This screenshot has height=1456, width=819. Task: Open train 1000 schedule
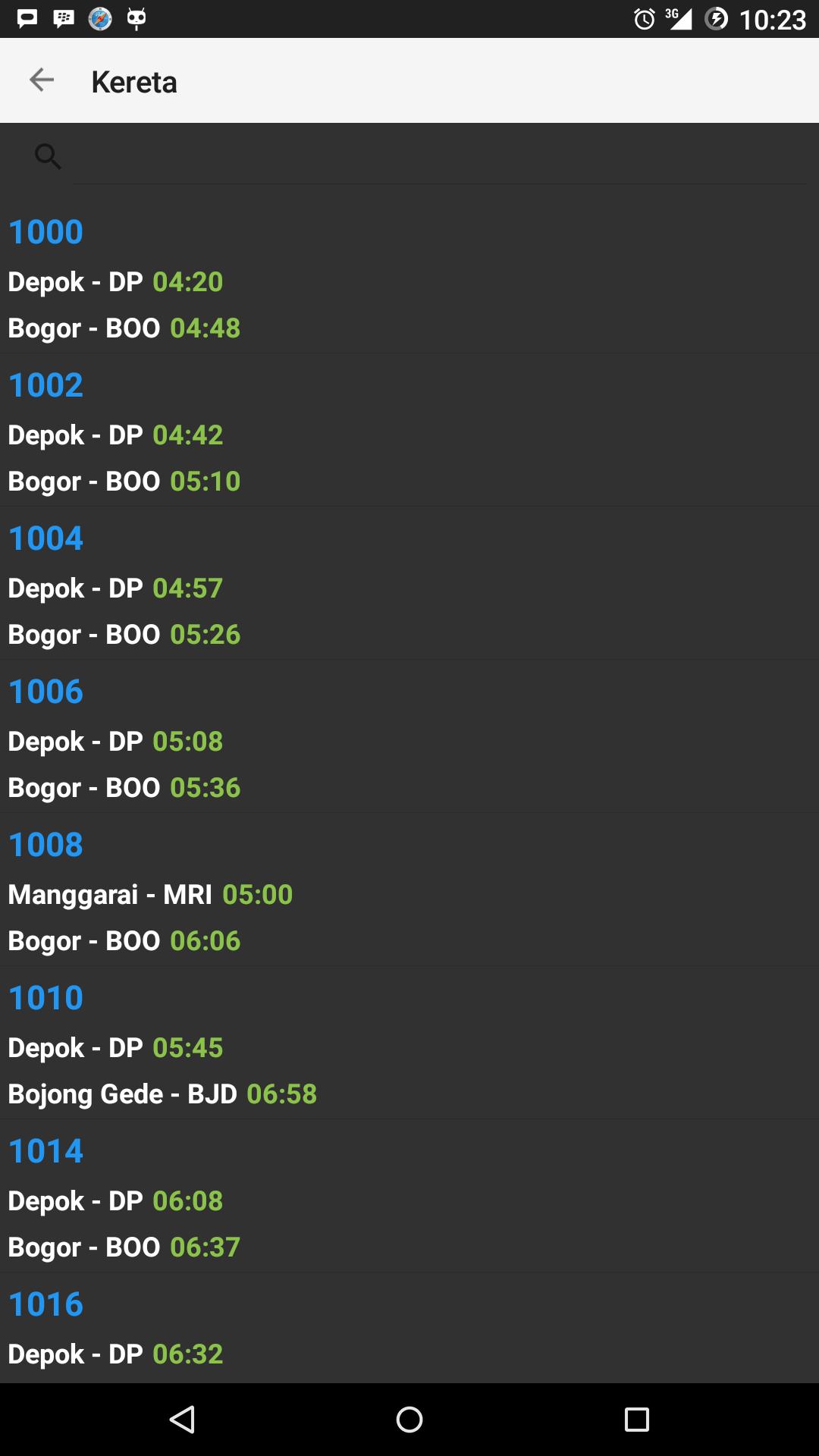(x=409, y=279)
